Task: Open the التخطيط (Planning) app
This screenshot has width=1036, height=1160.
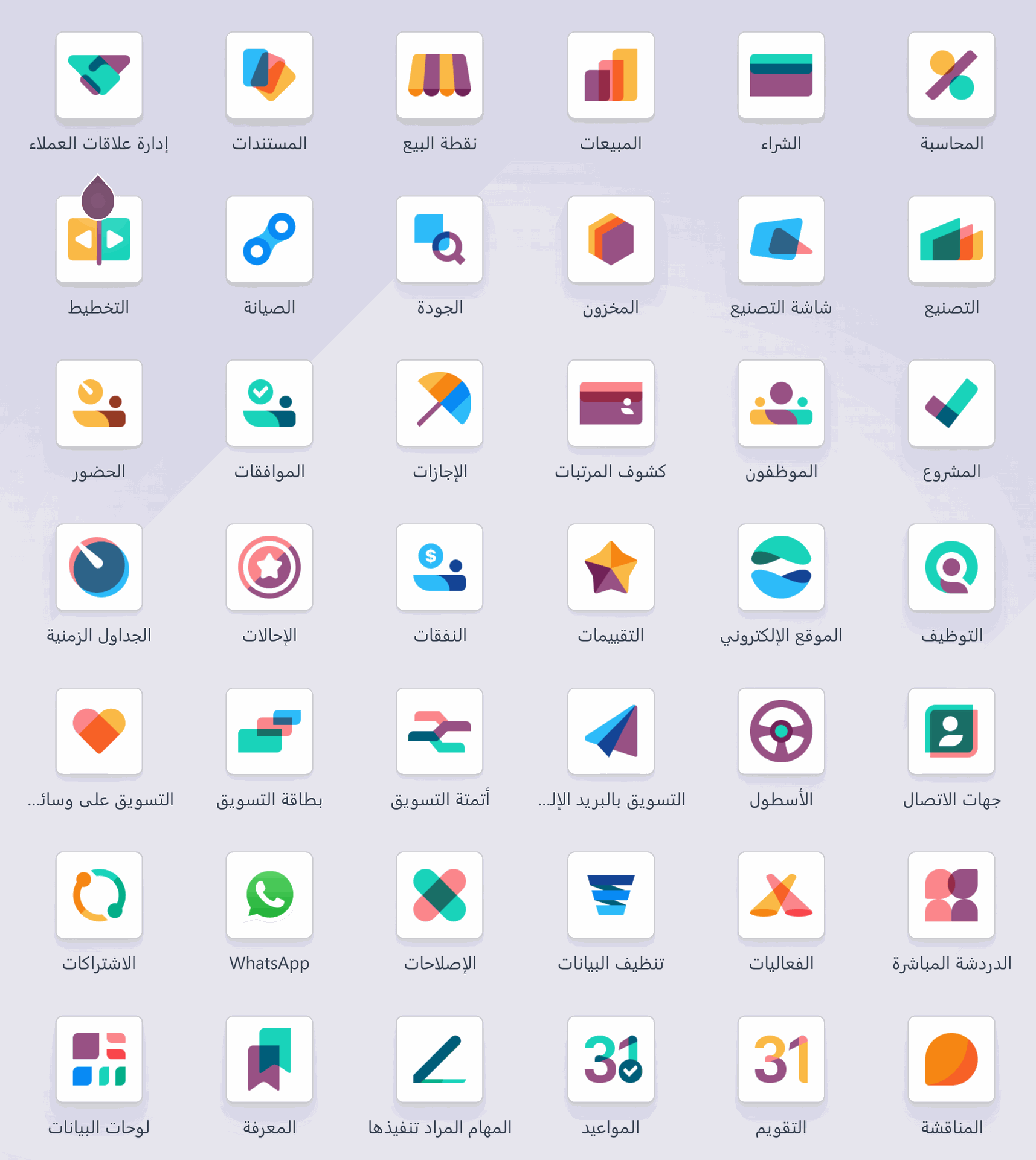Action: [x=99, y=240]
